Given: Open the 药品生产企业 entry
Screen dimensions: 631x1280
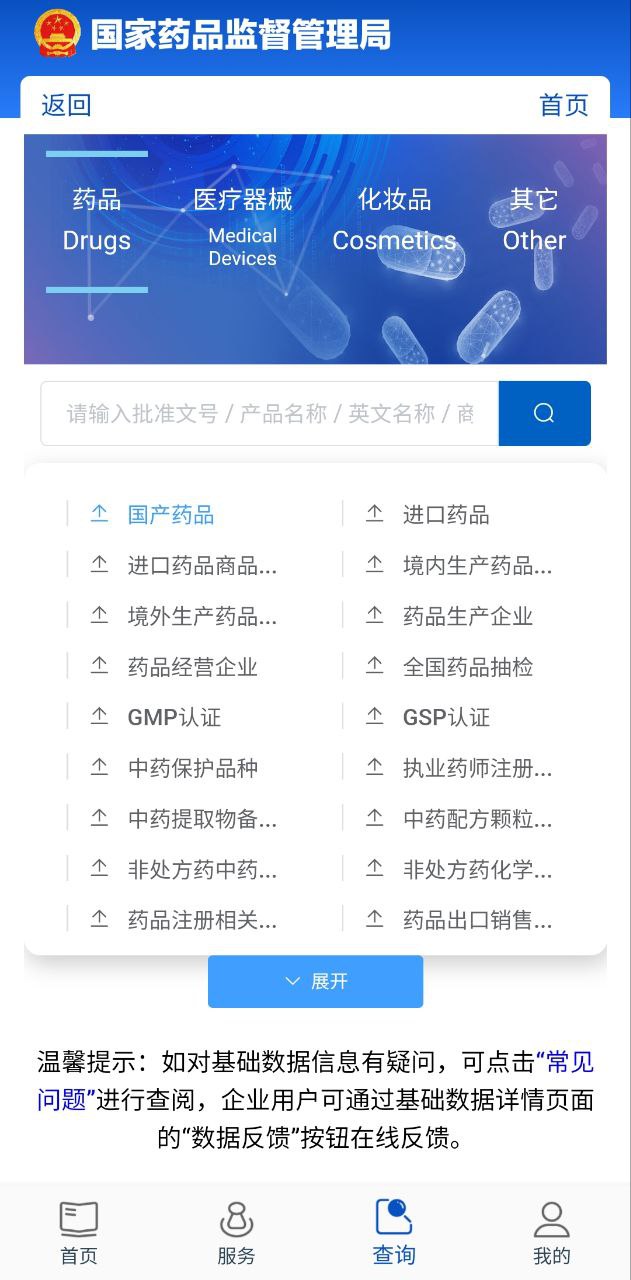Looking at the screenshot, I should tap(467, 616).
